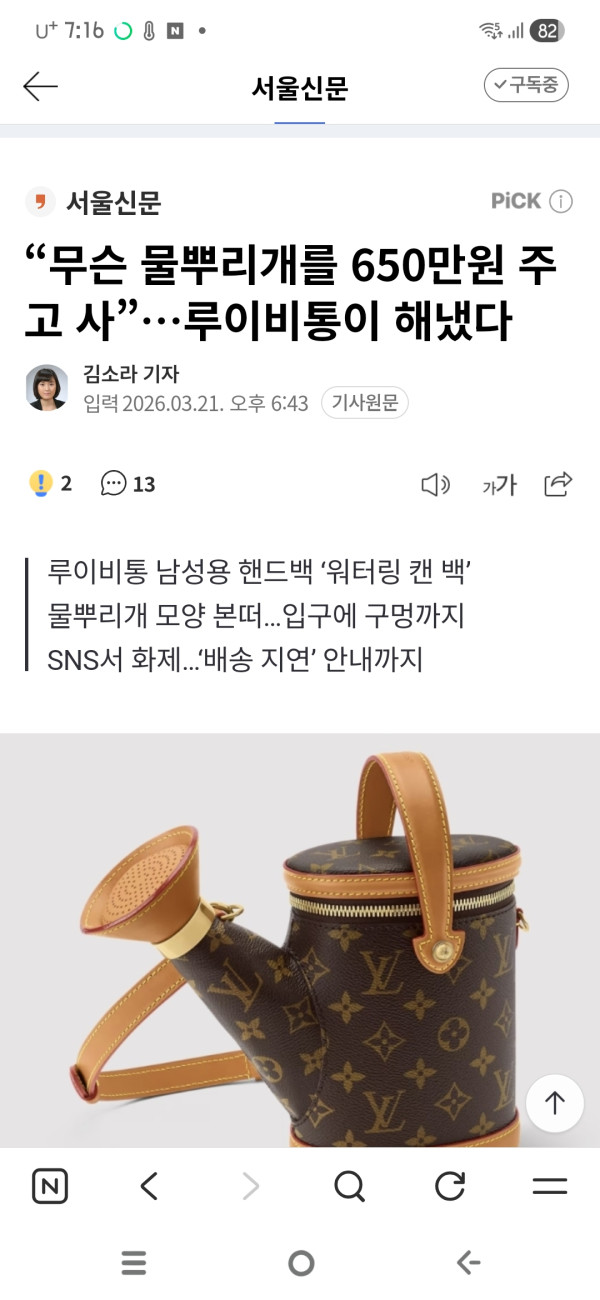600x1300 pixels.
Task: Tap the system home button
Action: coord(300,1263)
